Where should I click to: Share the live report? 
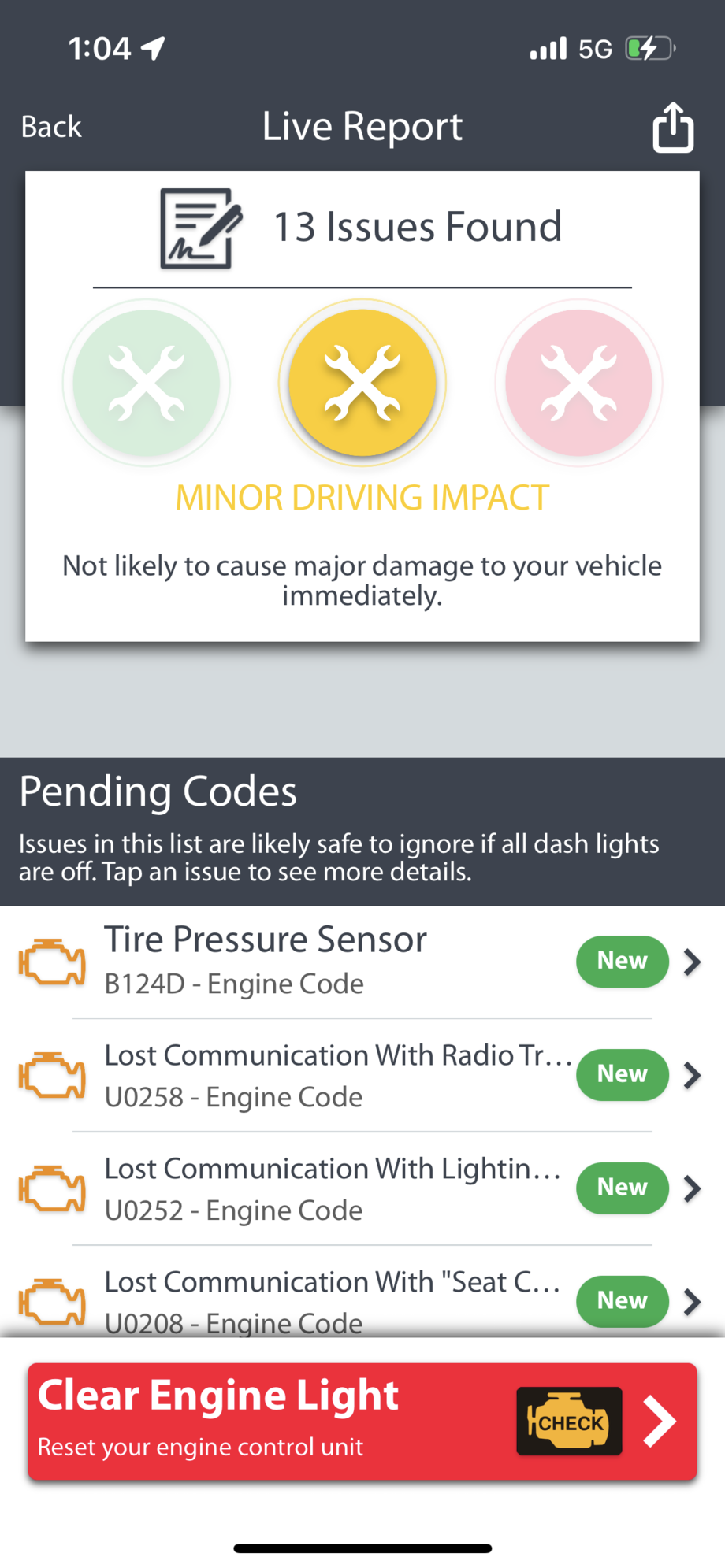tap(672, 128)
